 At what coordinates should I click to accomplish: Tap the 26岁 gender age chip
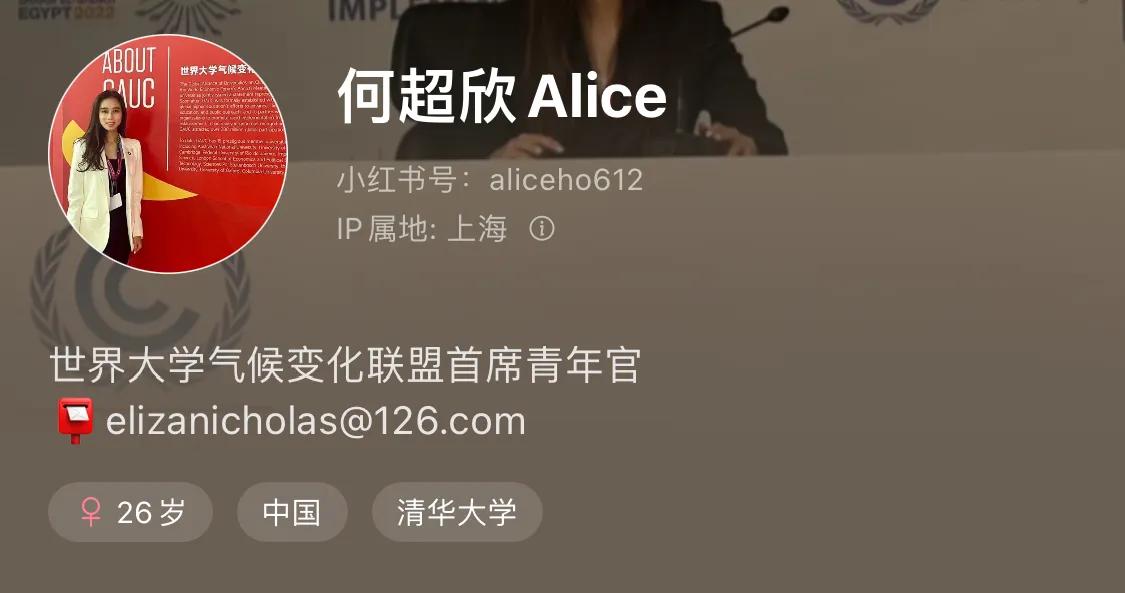pos(131,513)
